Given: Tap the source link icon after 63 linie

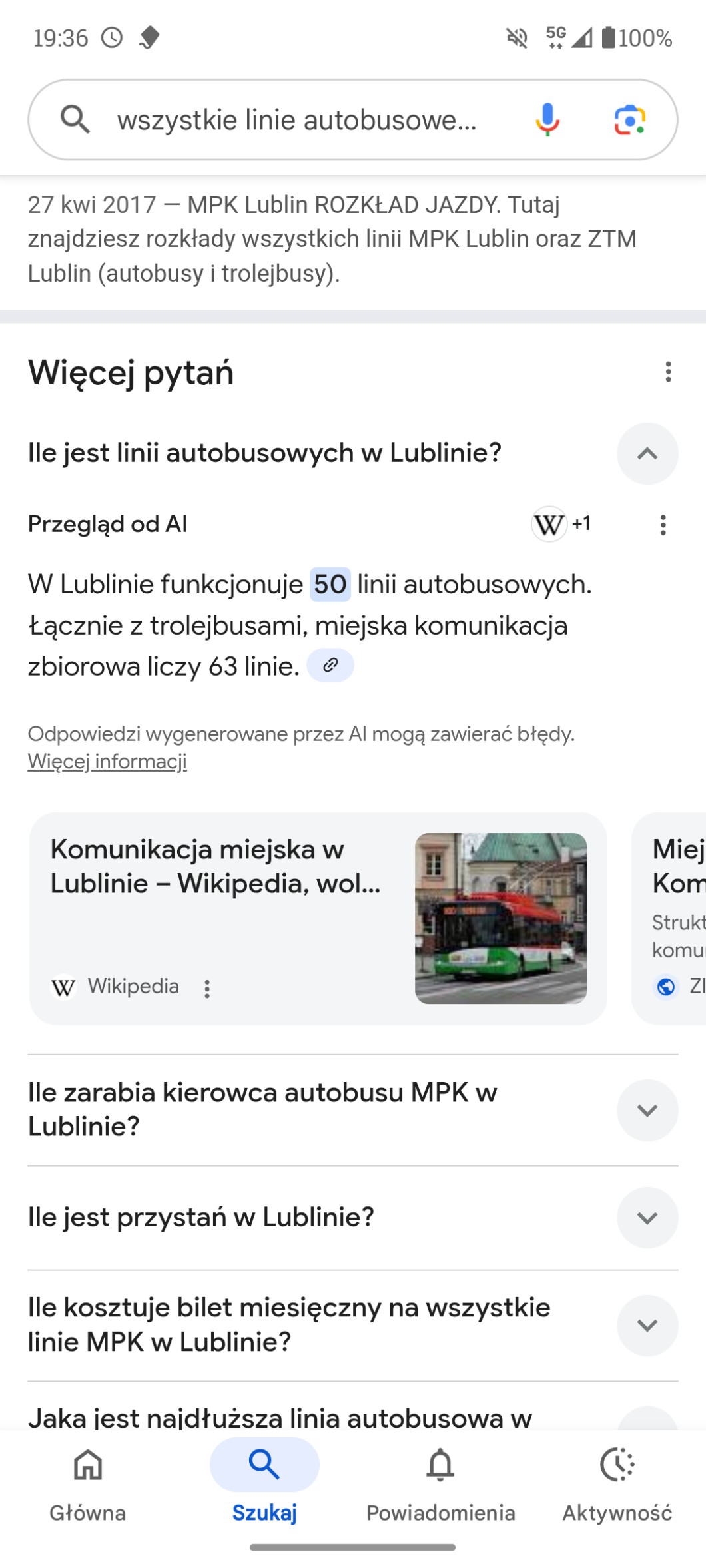Looking at the screenshot, I should [330, 665].
